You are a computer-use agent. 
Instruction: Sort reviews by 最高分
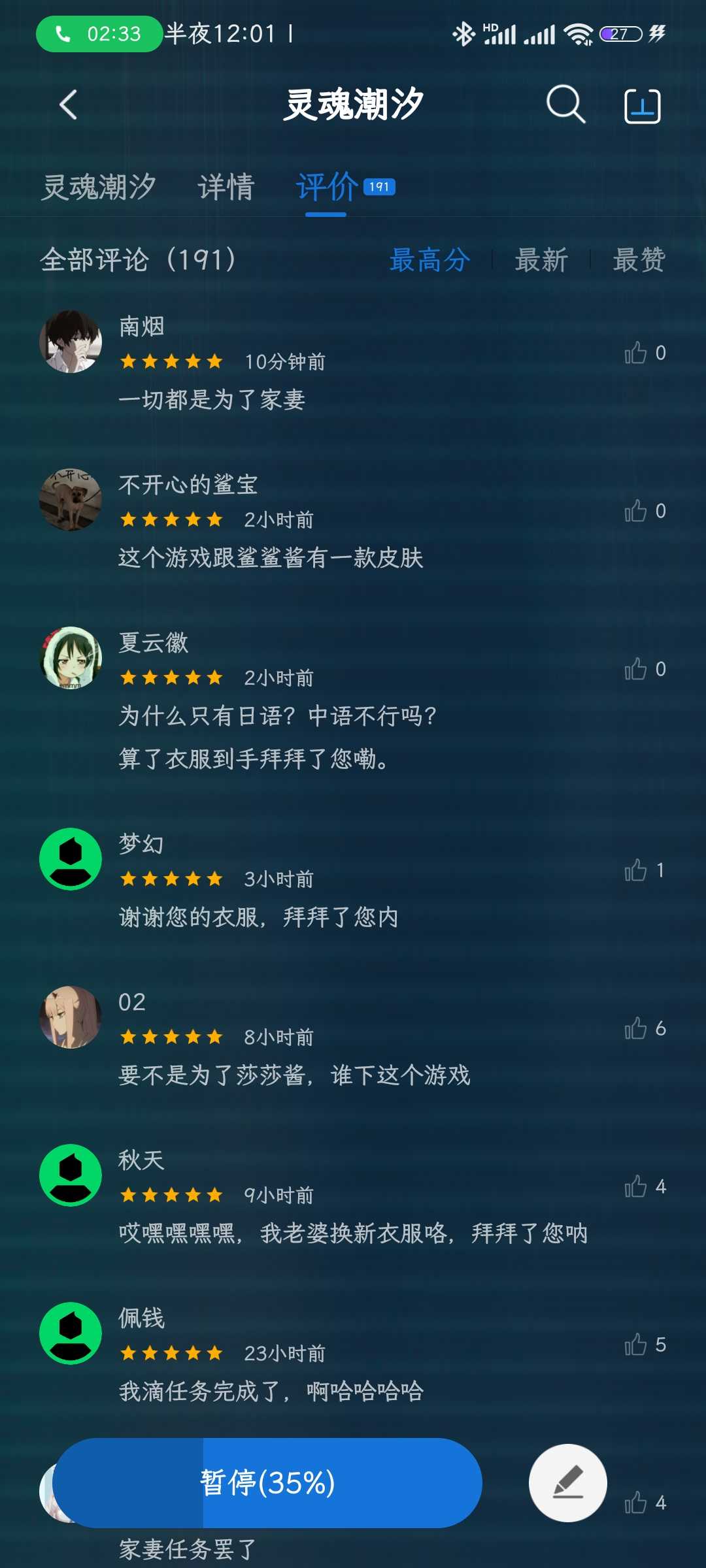[x=429, y=260]
